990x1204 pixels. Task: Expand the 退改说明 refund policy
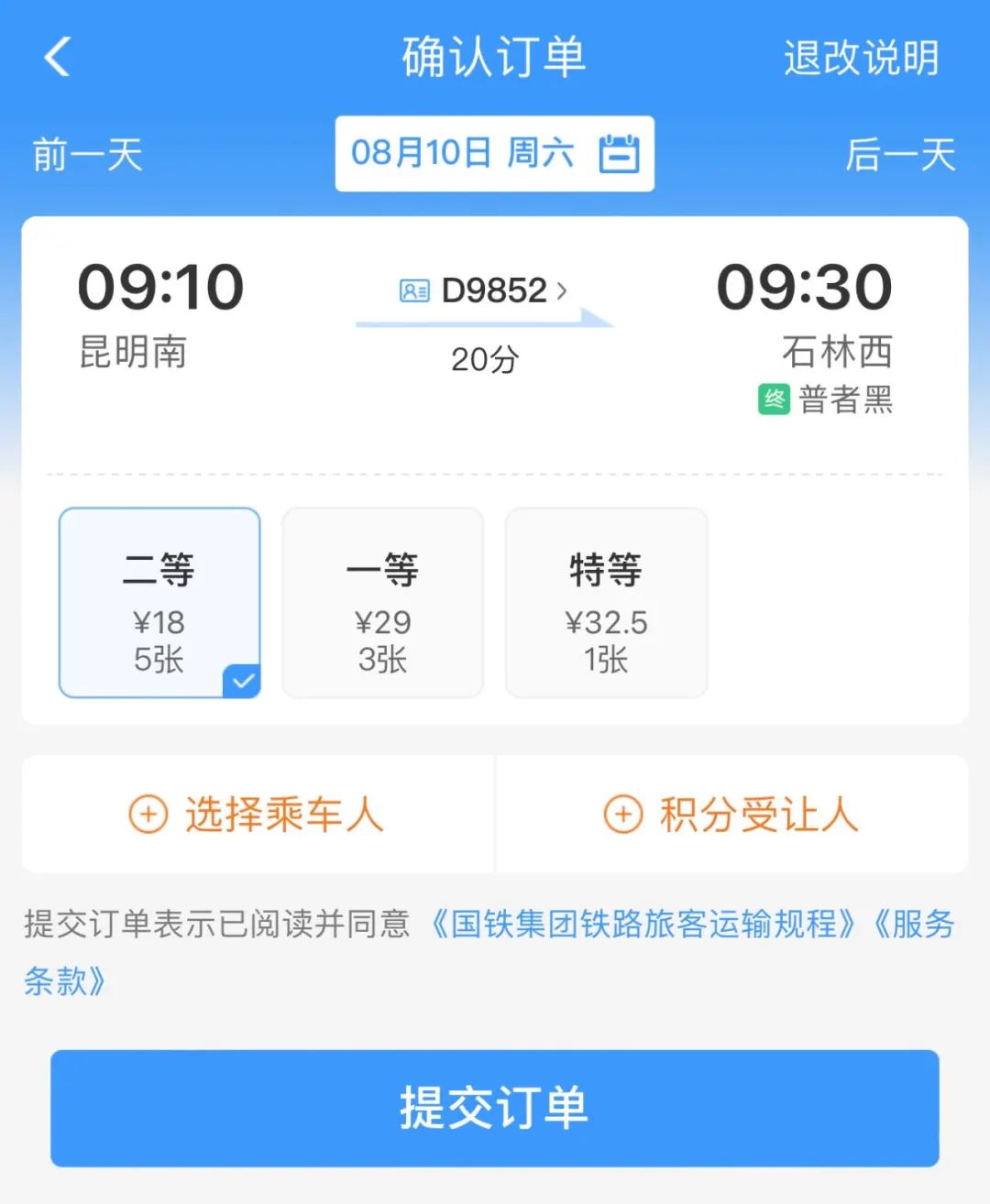point(860,55)
